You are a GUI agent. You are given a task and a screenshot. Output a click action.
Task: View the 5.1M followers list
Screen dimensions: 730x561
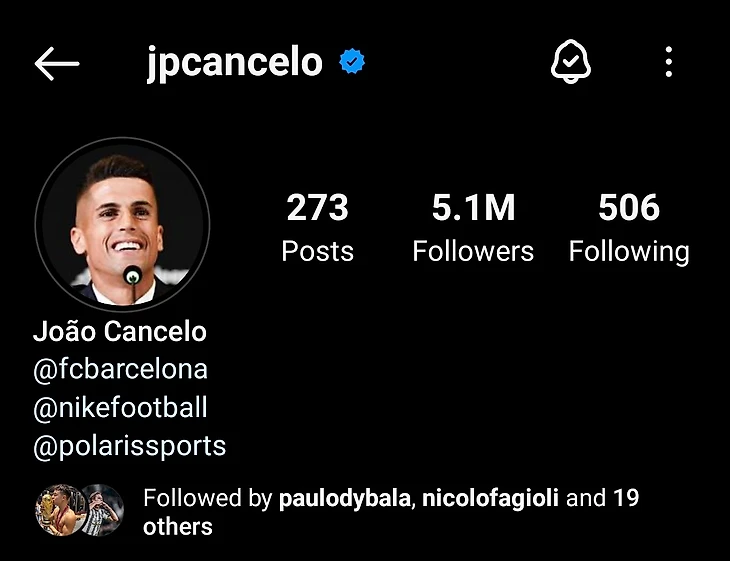pyautogui.click(x=473, y=227)
